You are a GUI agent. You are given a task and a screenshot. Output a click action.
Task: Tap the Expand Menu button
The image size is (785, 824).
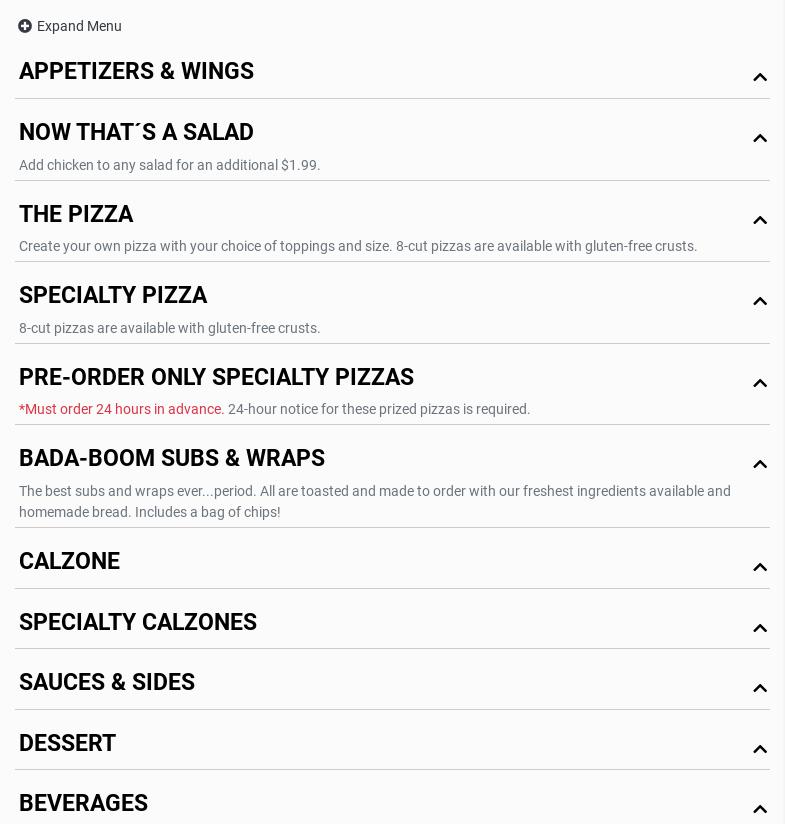point(70,26)
